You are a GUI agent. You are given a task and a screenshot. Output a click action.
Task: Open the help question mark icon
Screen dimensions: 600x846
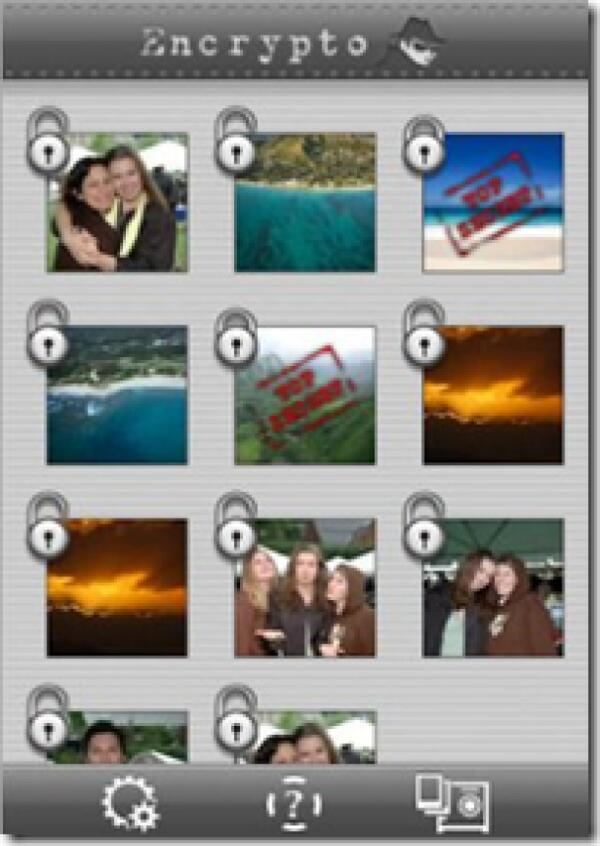tap(295, 803)
